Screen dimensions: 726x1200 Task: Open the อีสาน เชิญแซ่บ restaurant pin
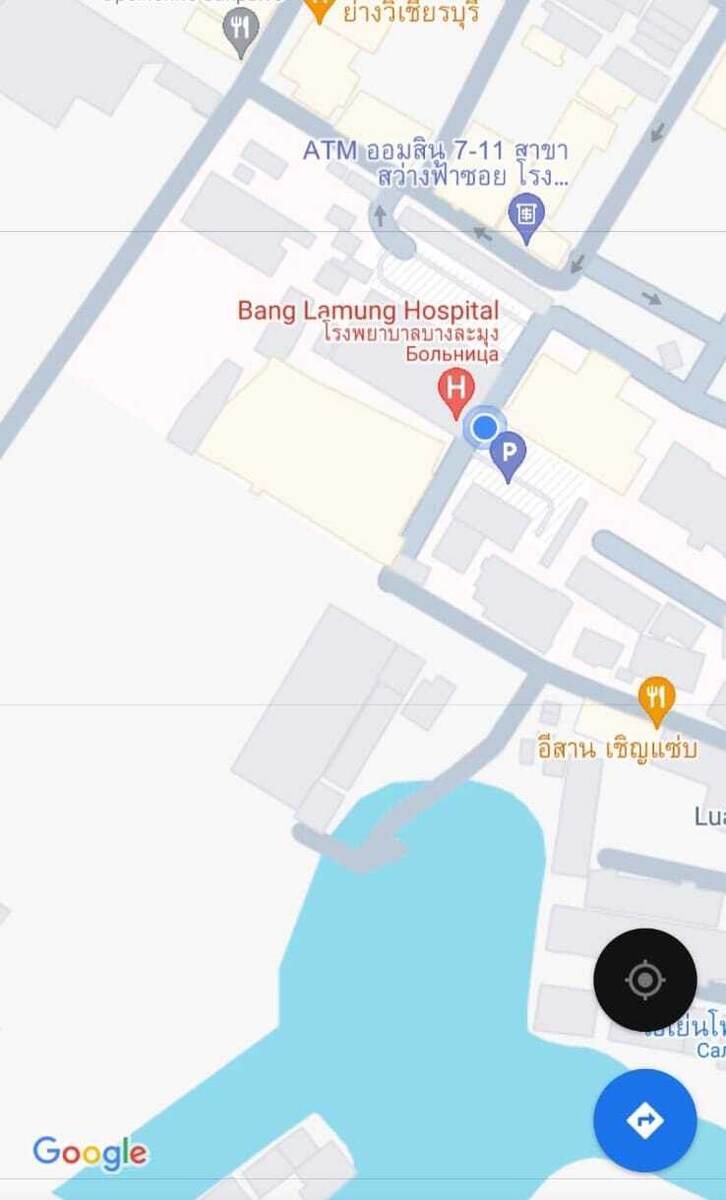[656, 698]
